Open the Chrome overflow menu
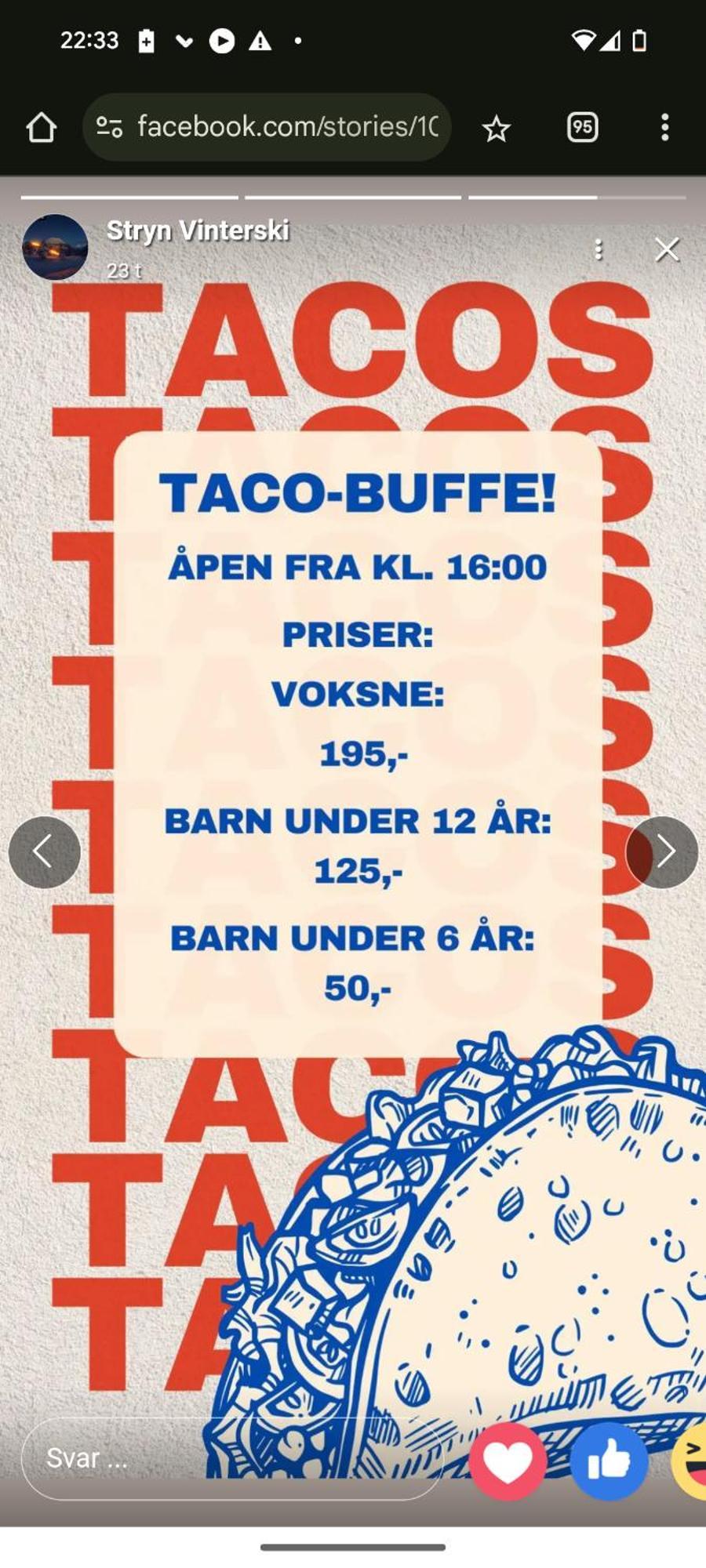The image size is (706, 1568). tap(664, 128)
